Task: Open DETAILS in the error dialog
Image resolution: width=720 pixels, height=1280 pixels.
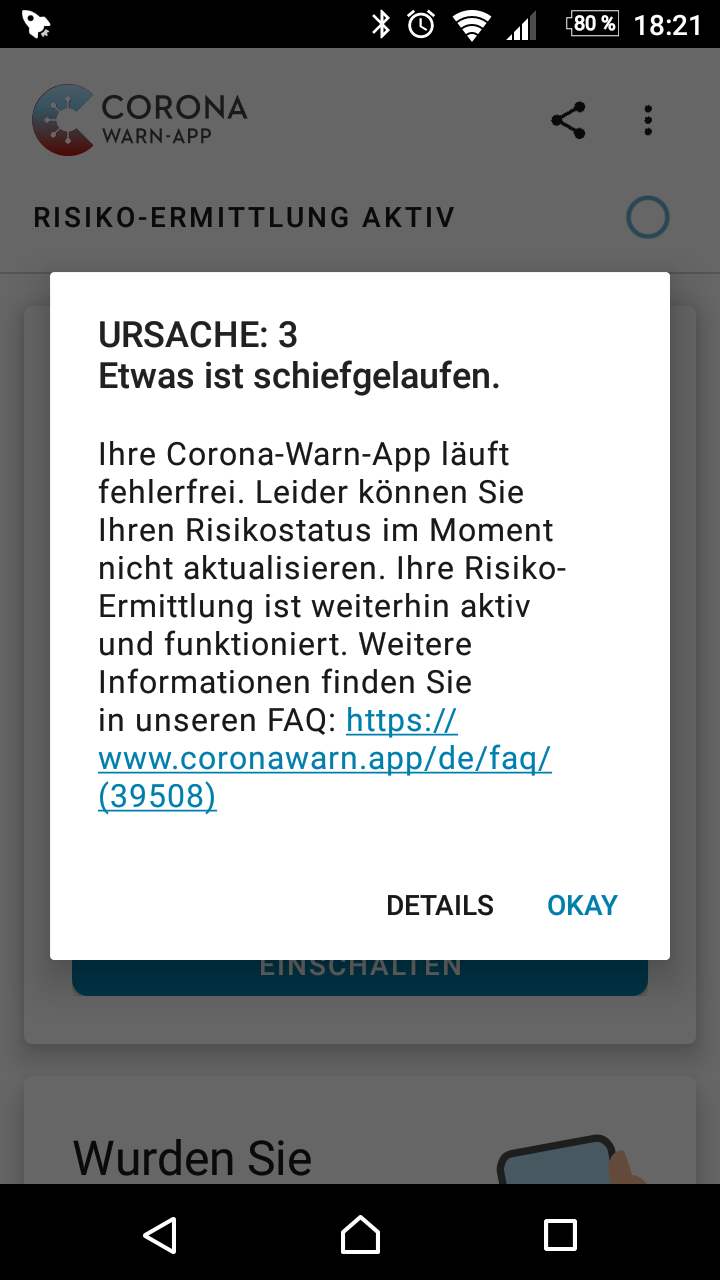Action: click(439, 905)
